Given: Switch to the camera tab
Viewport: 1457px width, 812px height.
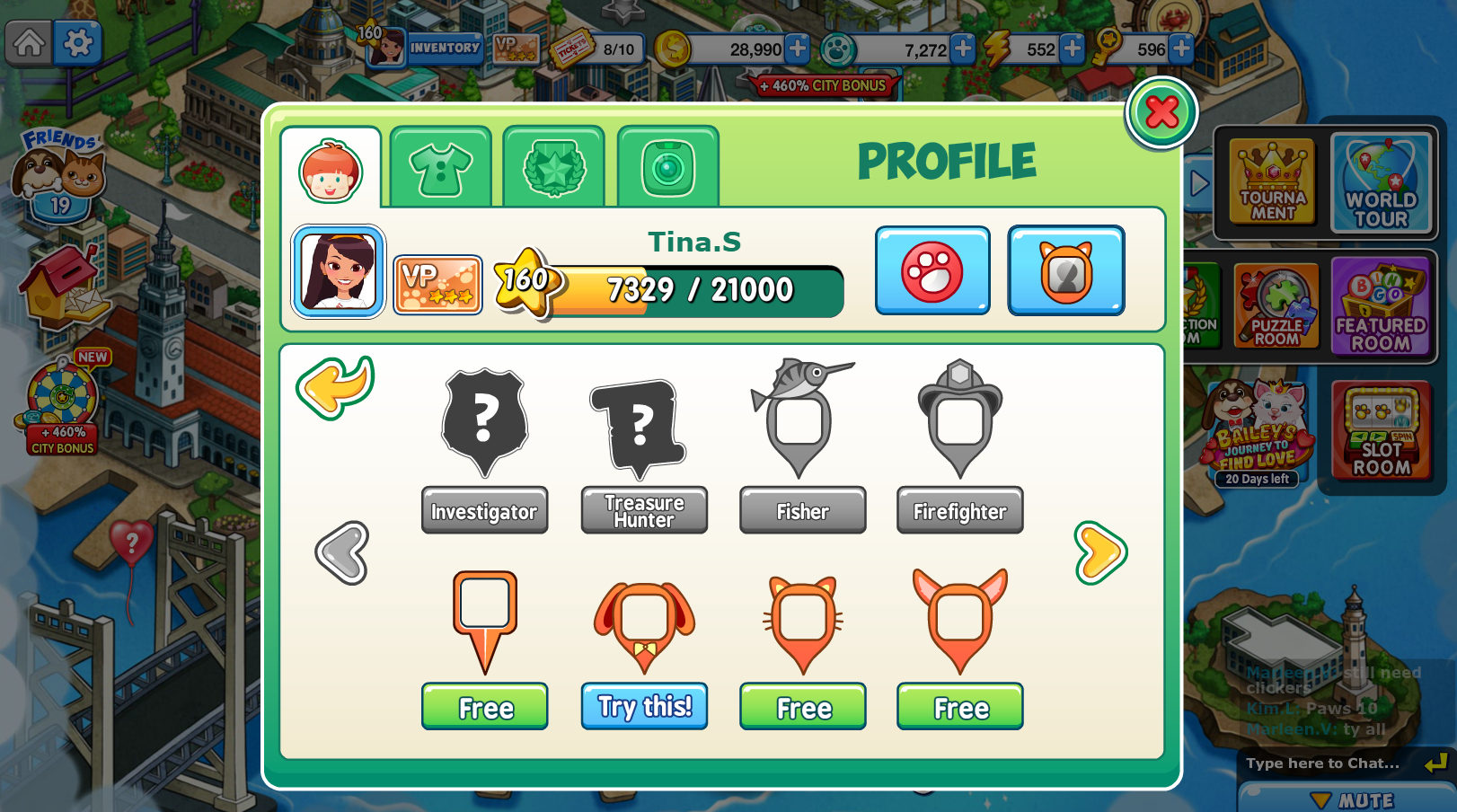Looking at the screenshot, I should 667,168.
